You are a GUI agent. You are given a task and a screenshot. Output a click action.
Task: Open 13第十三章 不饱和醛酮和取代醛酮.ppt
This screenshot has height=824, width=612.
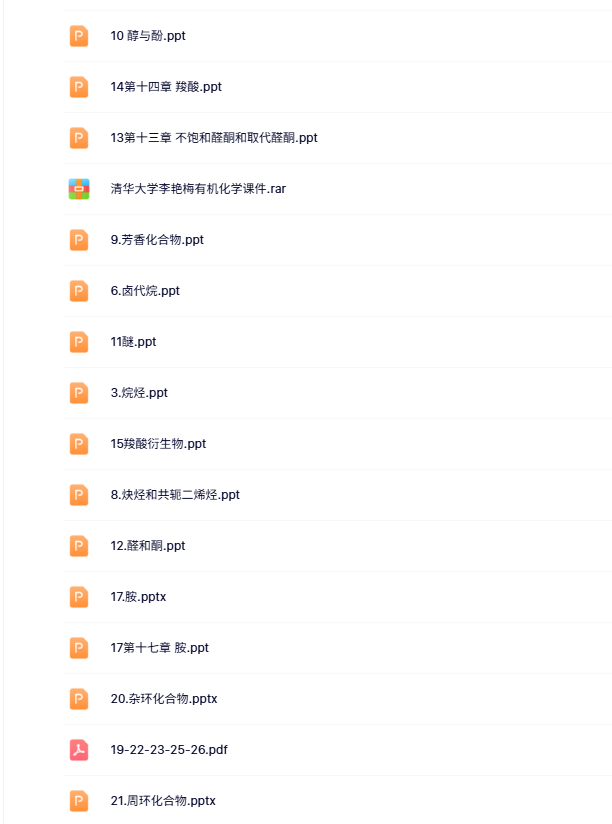[214, 138]
